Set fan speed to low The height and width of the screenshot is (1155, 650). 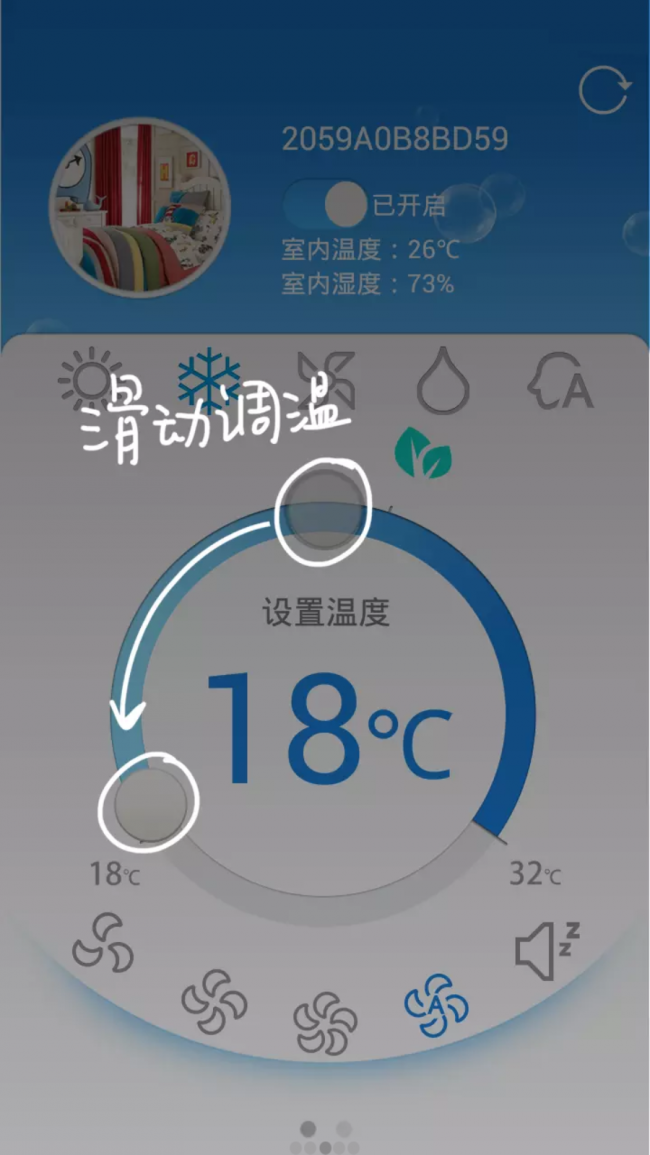click(x=103, y=943)
